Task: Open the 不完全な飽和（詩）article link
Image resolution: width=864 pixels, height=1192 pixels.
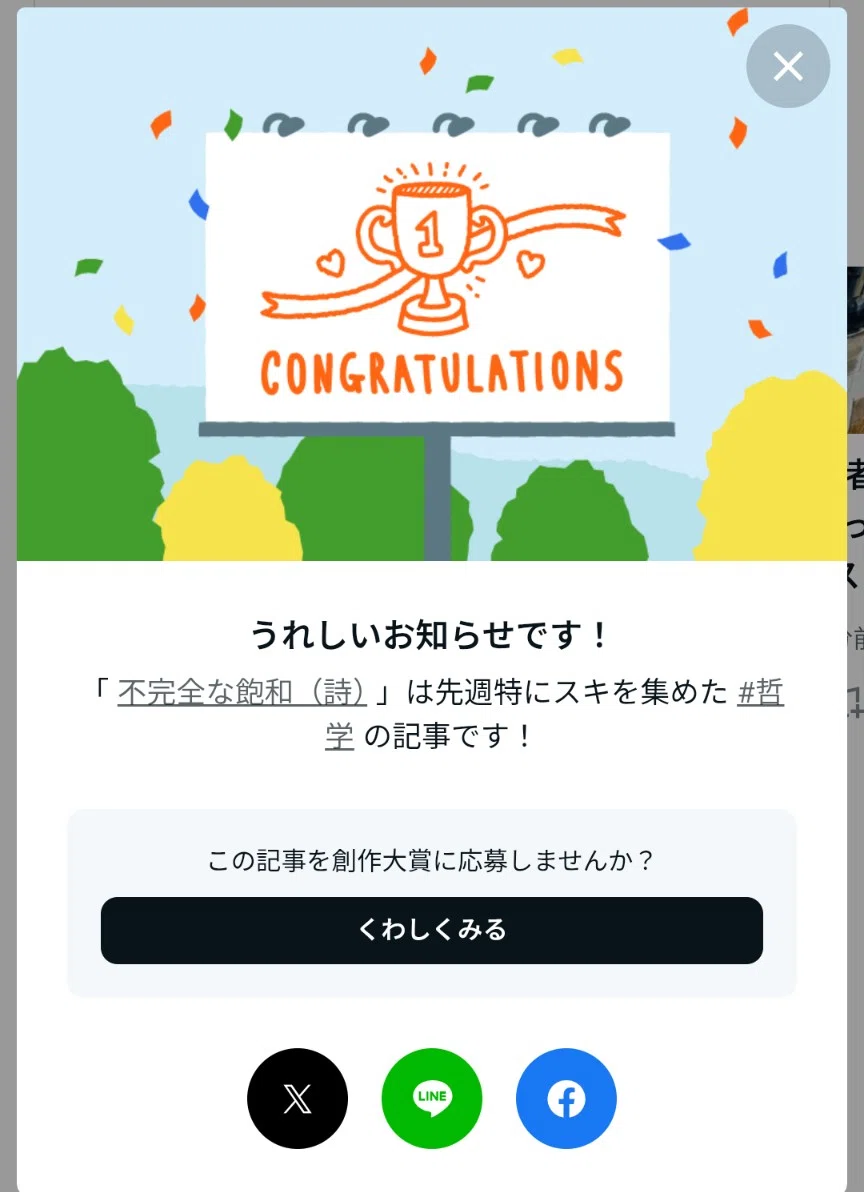Action: (x=242, y=693)
